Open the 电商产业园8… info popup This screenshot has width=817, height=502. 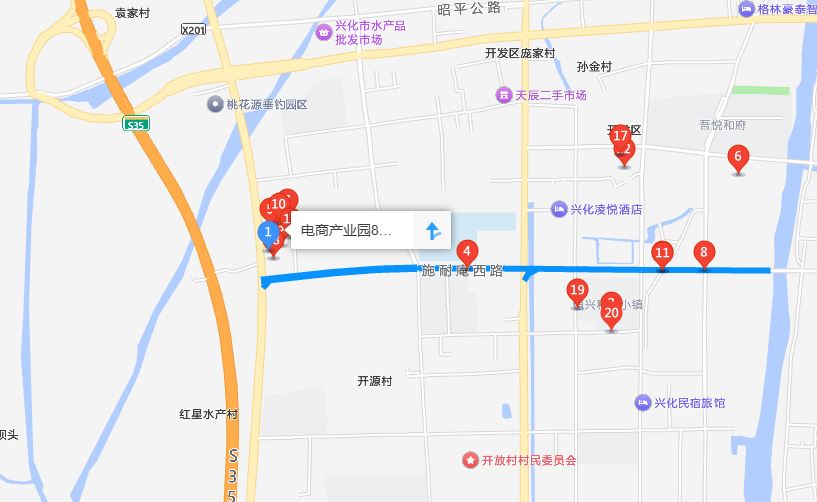click(x=346, y=231)
